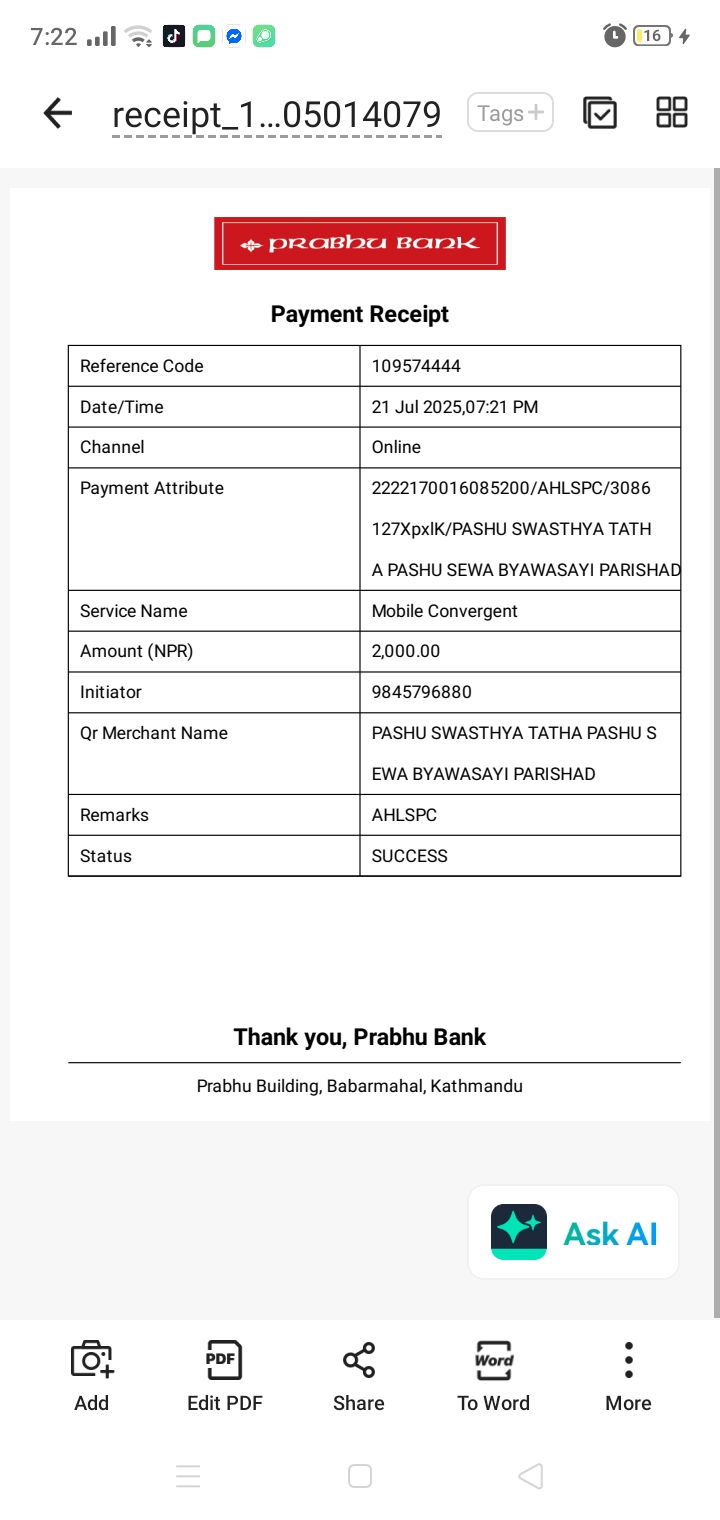
Task: Open the receipt page preview
Action: coord(360,654)
